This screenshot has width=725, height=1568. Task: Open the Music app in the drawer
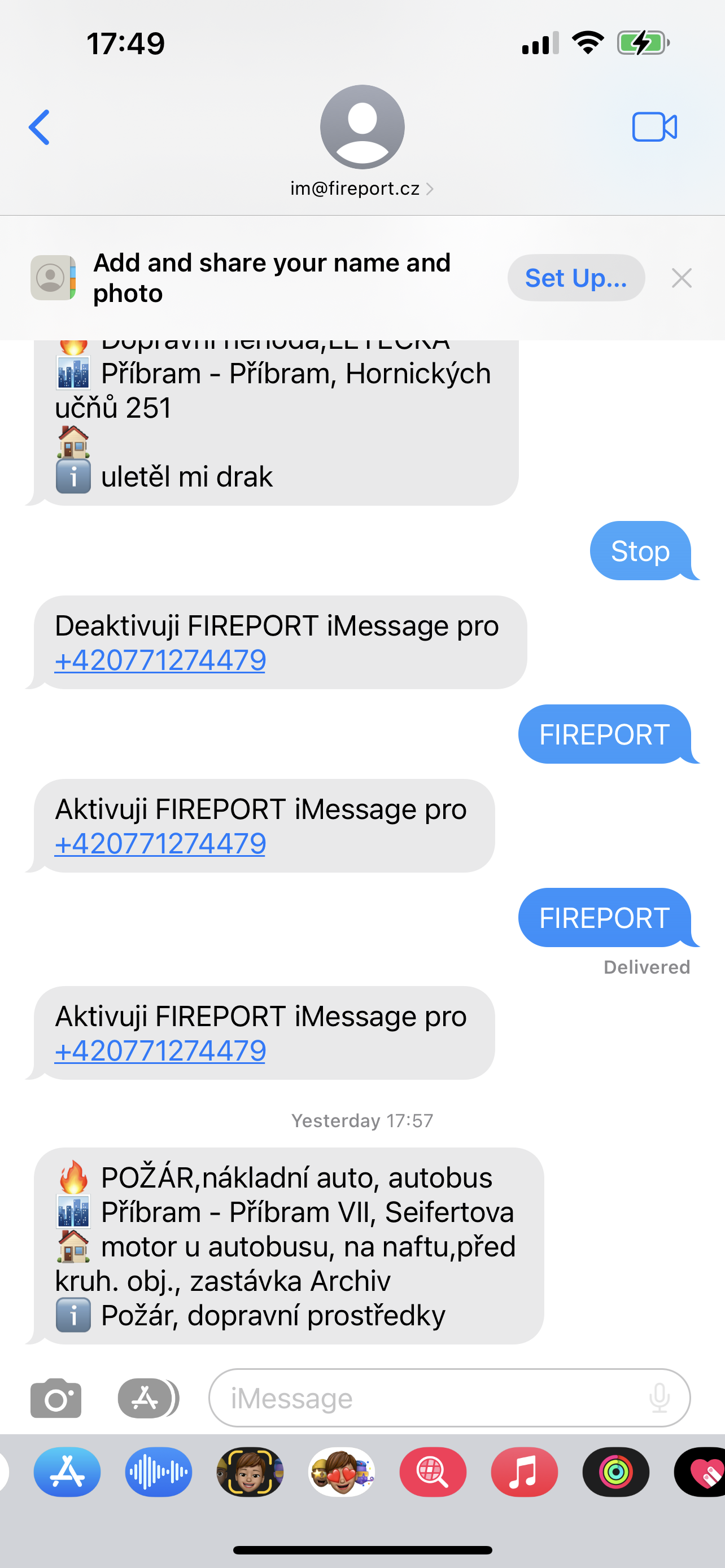coord(524,1472)
